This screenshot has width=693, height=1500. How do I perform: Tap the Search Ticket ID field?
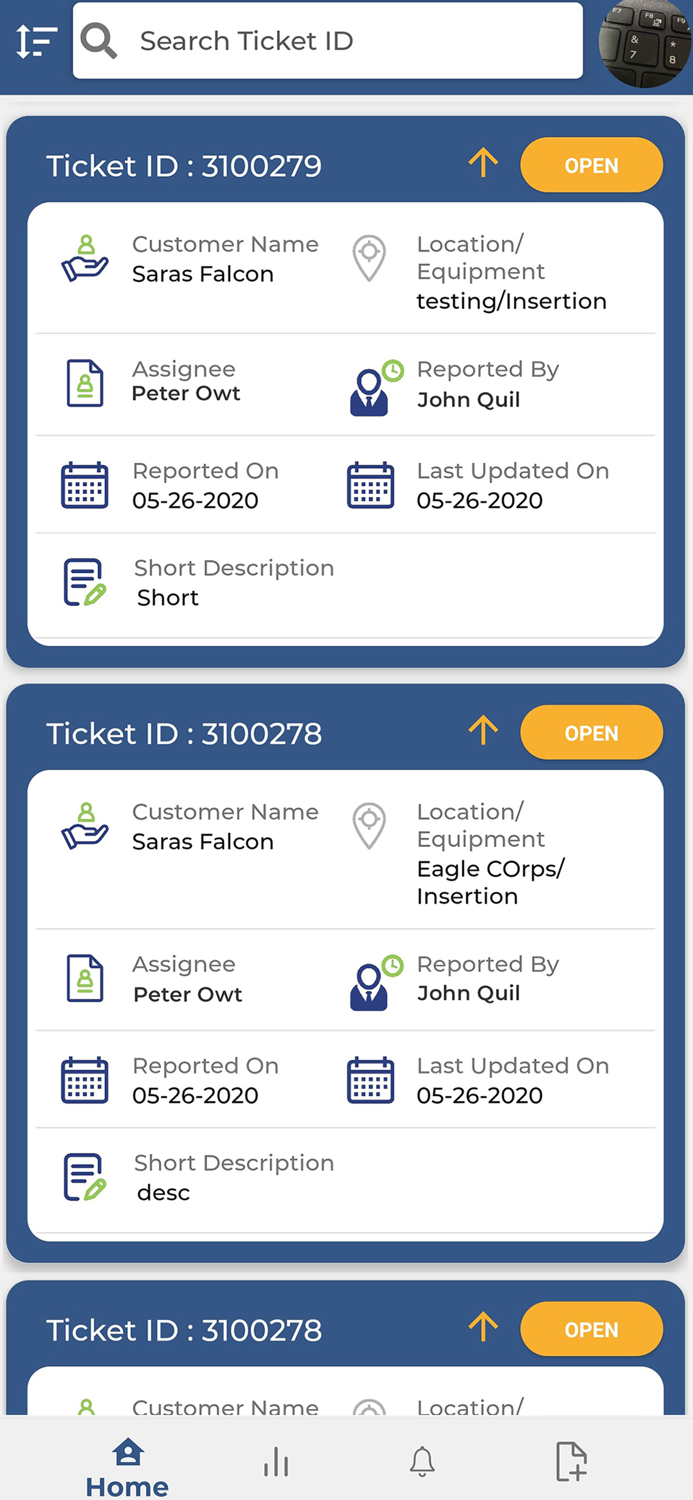pos(327,41)
